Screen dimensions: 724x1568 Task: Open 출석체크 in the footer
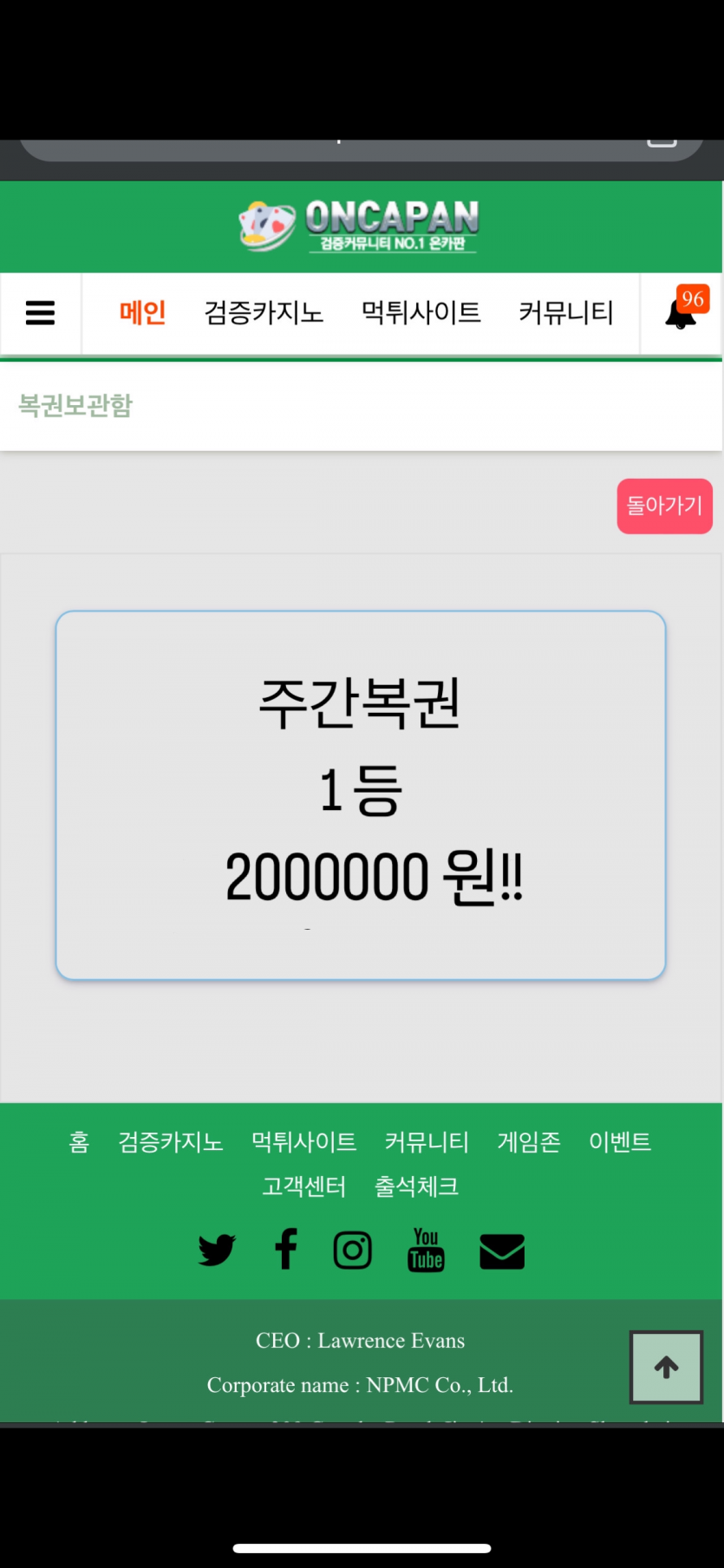tap(416, 1186)
